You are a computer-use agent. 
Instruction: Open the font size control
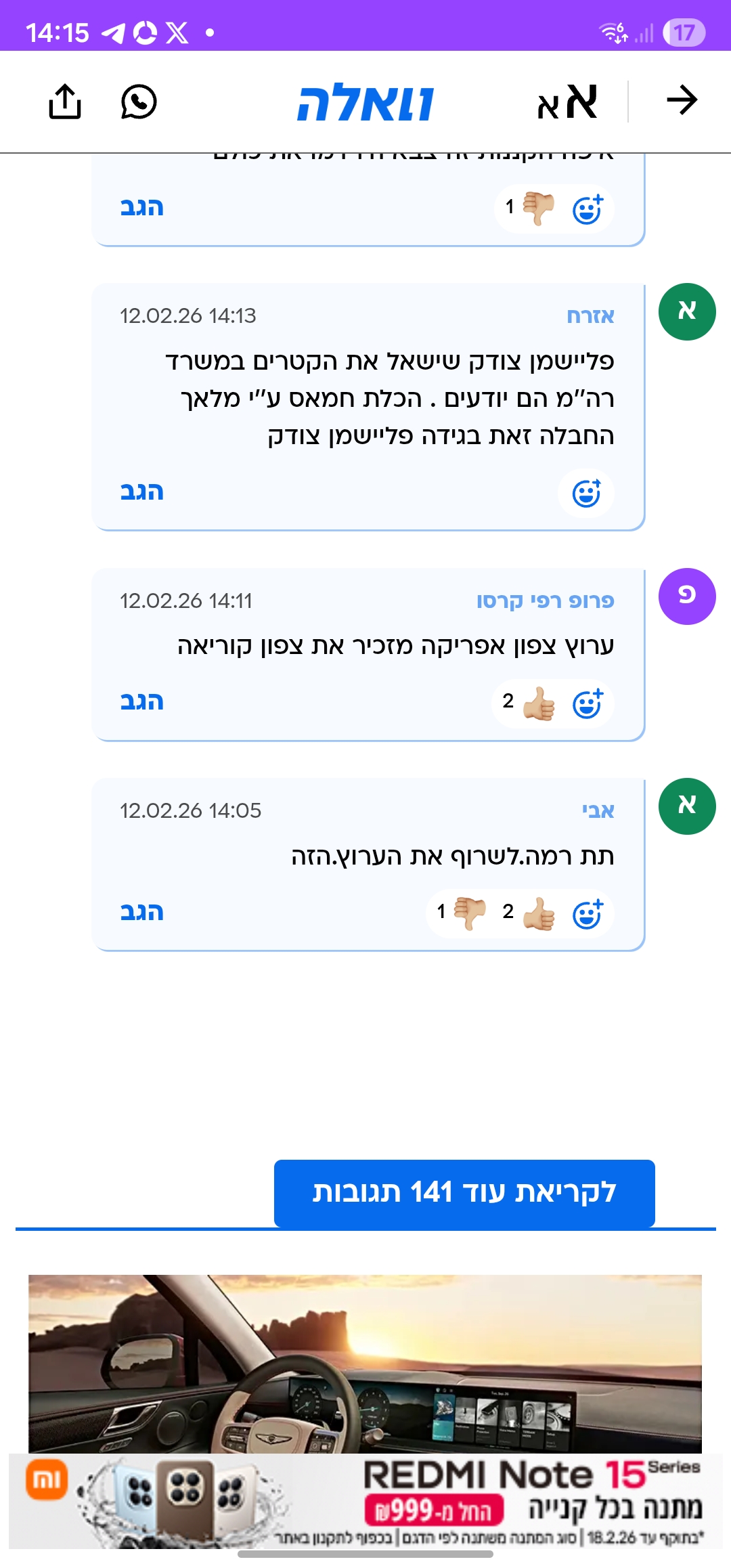tap(567, 102)
